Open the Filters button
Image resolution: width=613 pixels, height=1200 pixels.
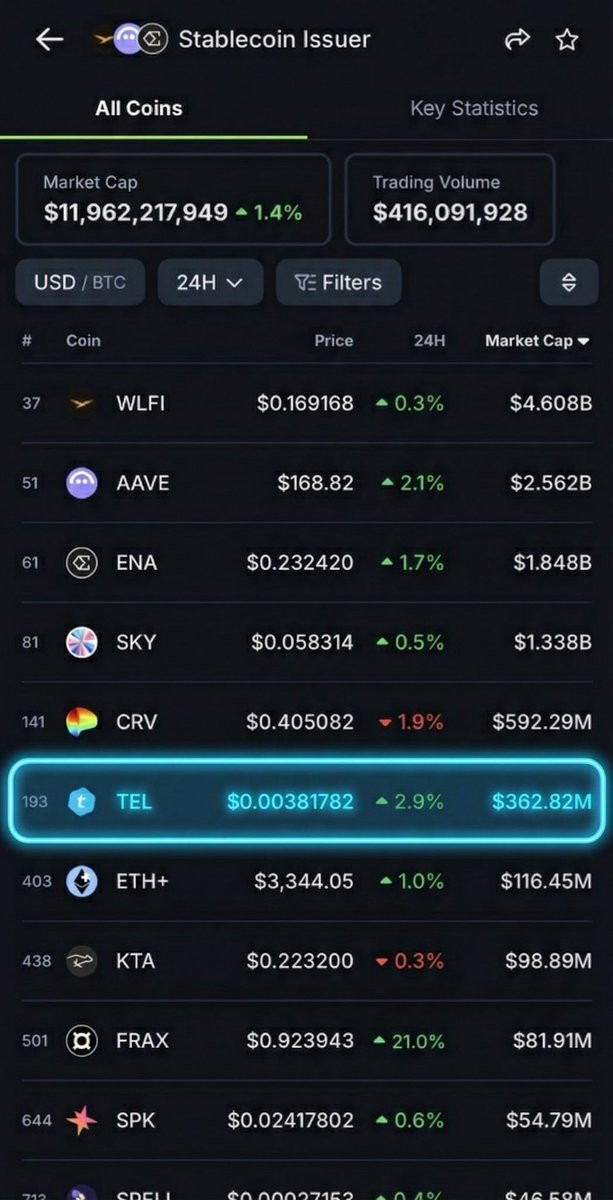coord(338,282)
